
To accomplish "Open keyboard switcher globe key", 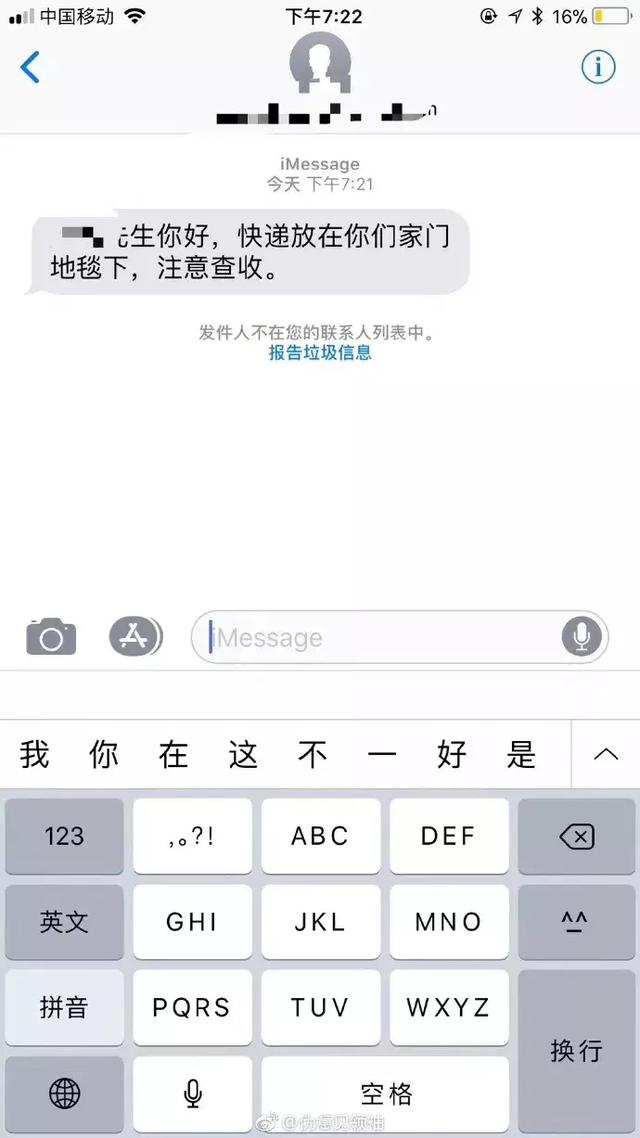I will [x=65, y=1094].
